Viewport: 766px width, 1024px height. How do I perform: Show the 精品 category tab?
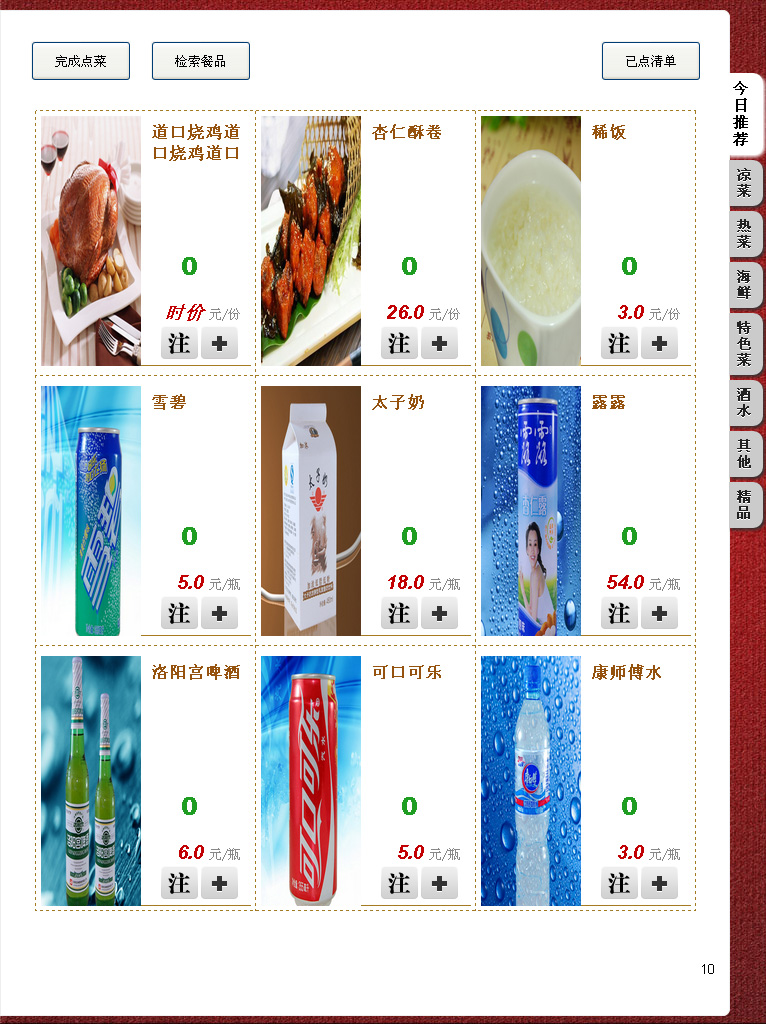743,505
